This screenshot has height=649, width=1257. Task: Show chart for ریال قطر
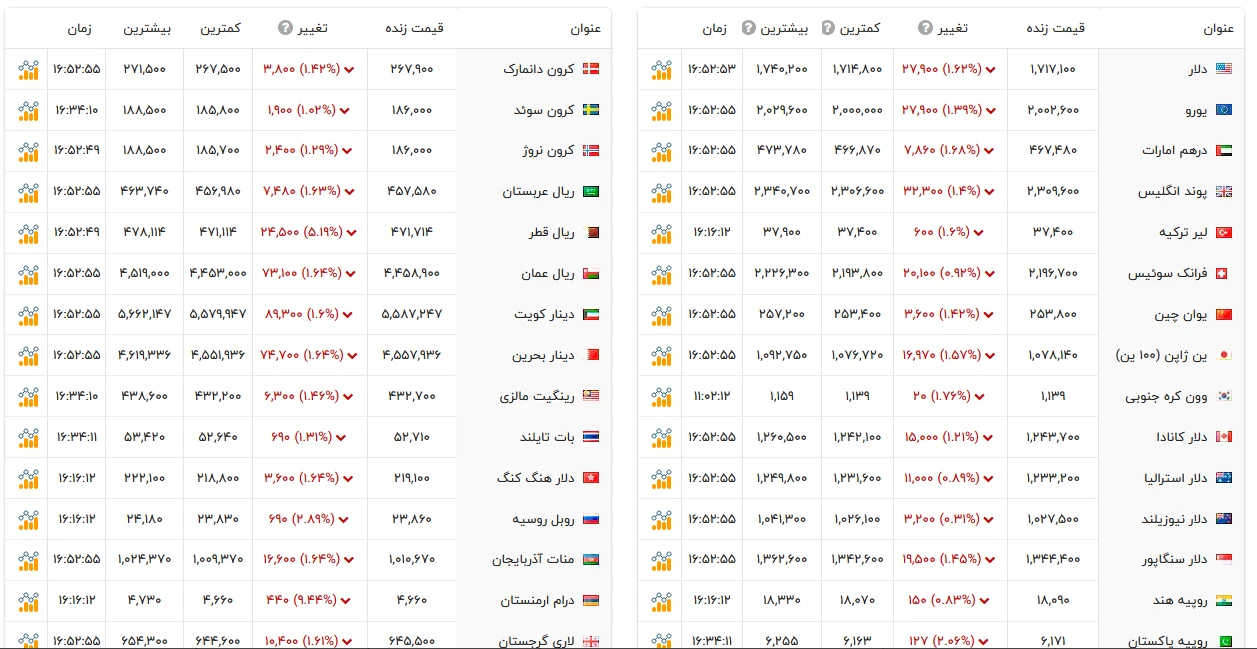[28, 232]
